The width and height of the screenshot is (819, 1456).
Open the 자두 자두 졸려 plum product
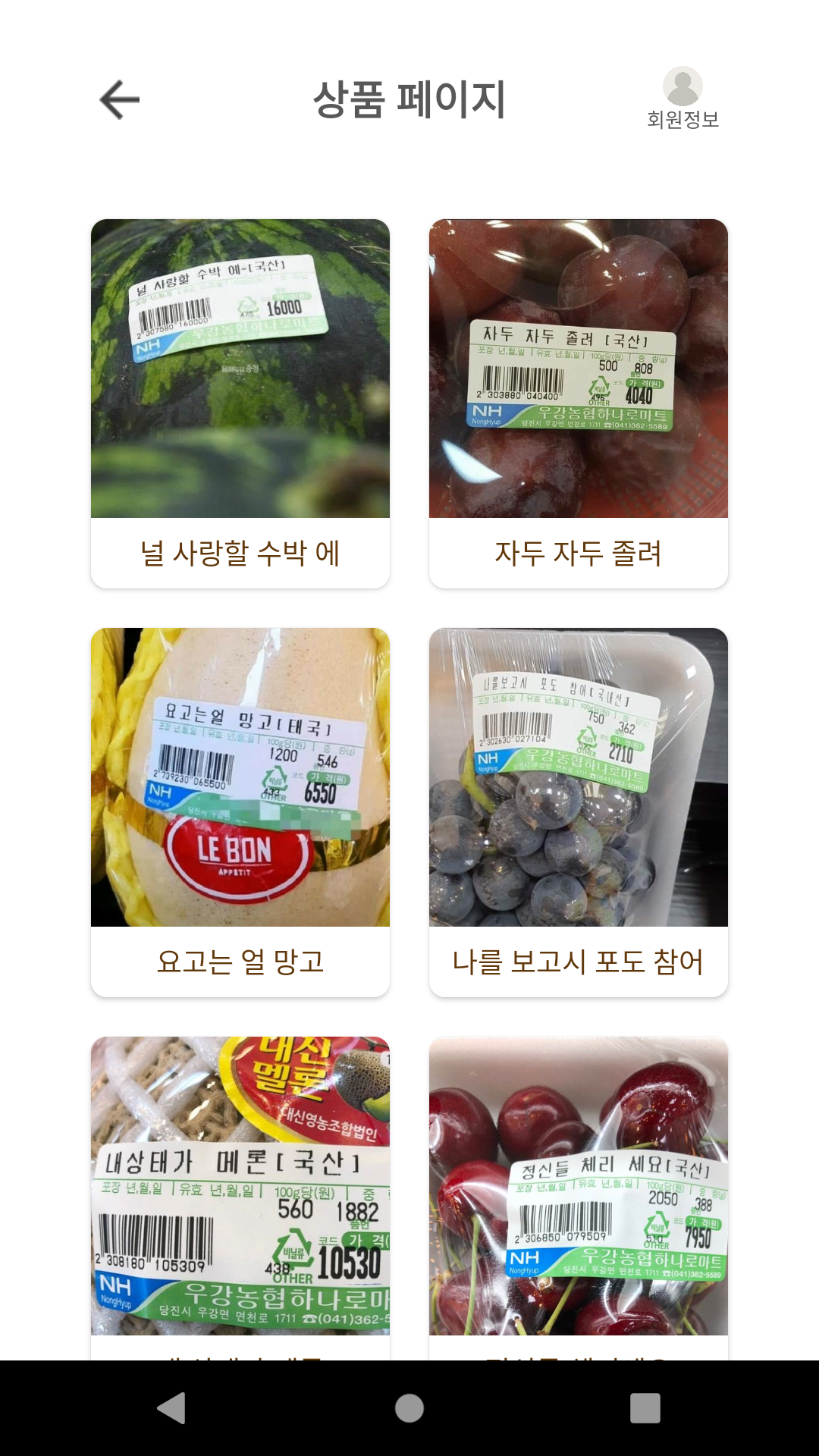click(579, 403)
